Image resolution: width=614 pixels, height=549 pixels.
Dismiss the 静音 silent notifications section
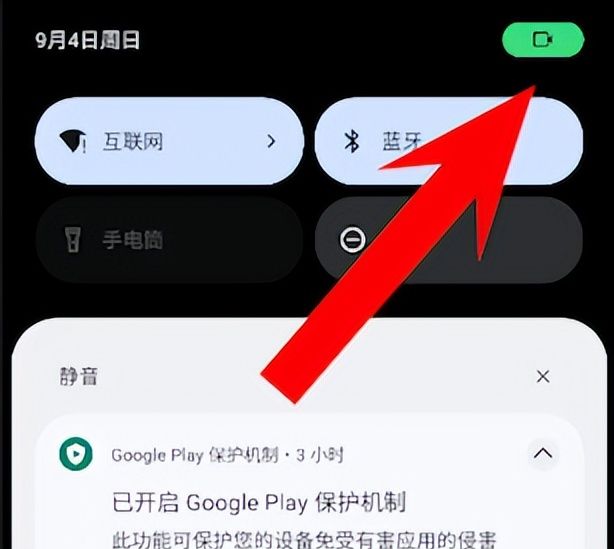542,377
